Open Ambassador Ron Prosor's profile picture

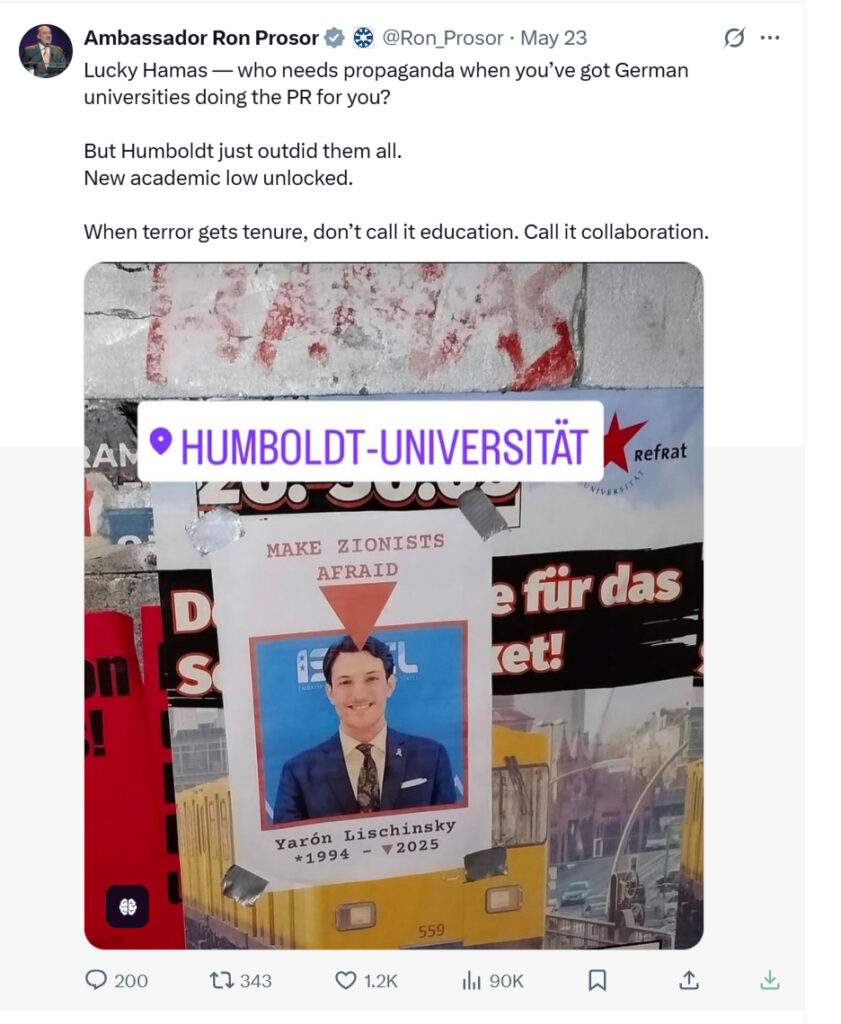pos(45,51)
